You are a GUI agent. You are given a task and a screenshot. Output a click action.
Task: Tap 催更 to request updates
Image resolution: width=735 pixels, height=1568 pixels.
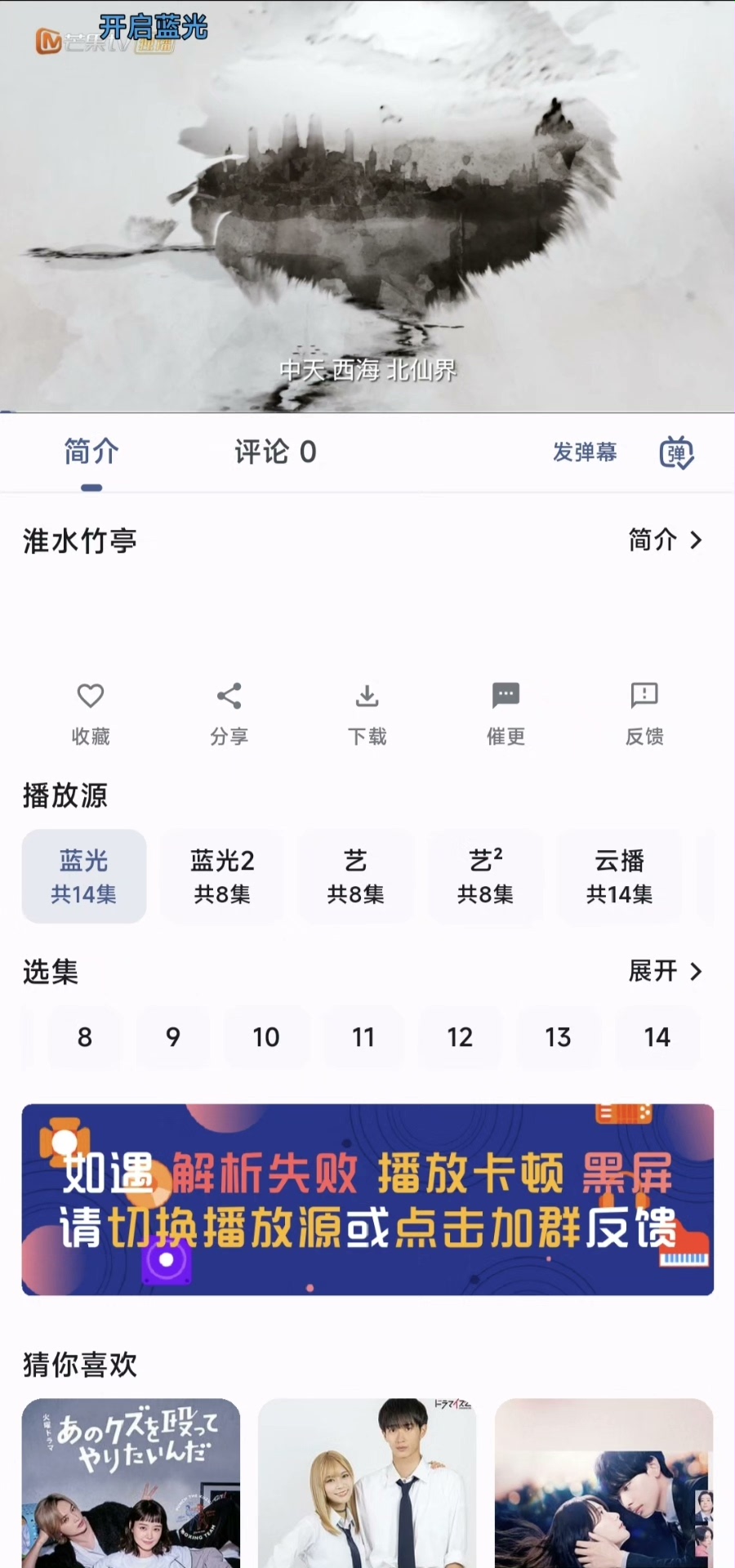click(506, 712)
